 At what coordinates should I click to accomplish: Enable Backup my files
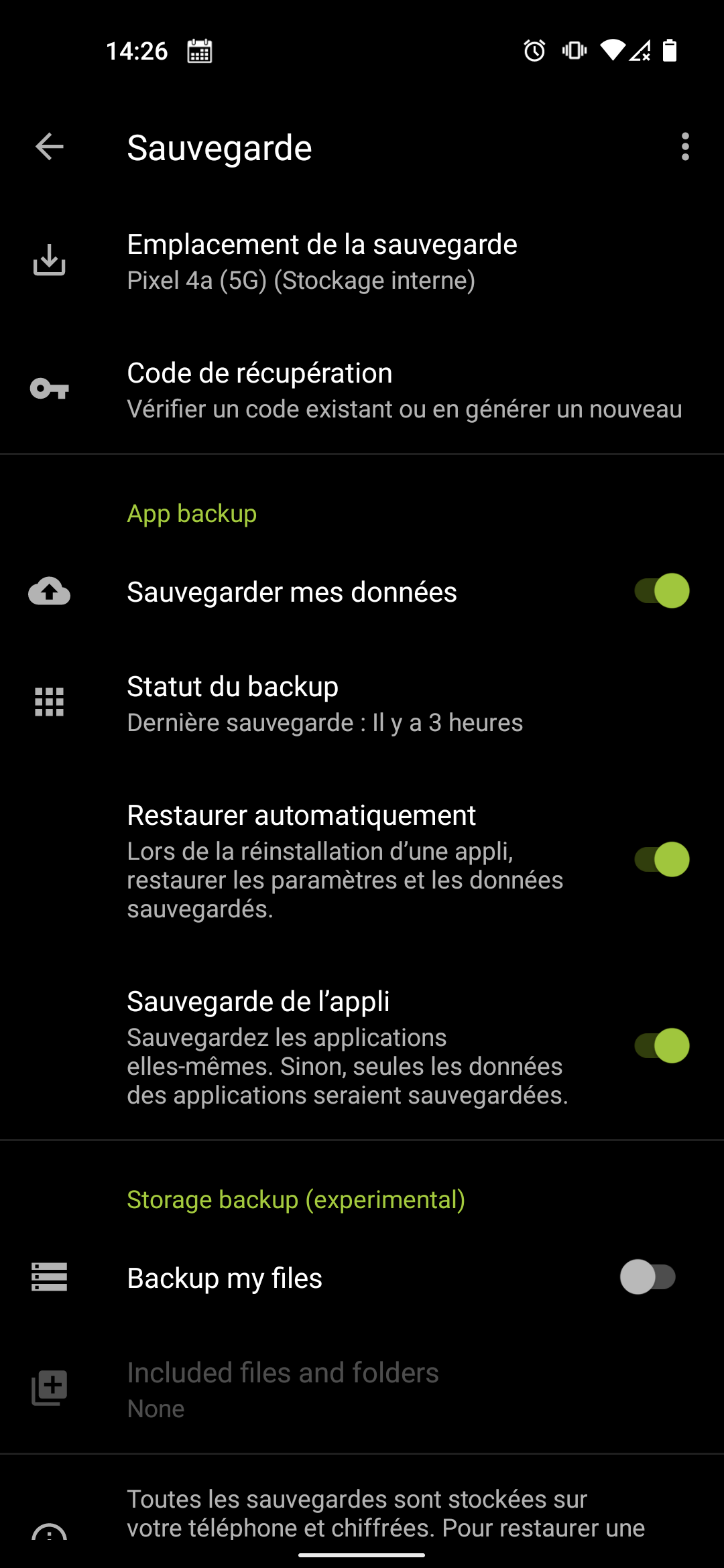pyautogui.click(x=648, y=1277)
